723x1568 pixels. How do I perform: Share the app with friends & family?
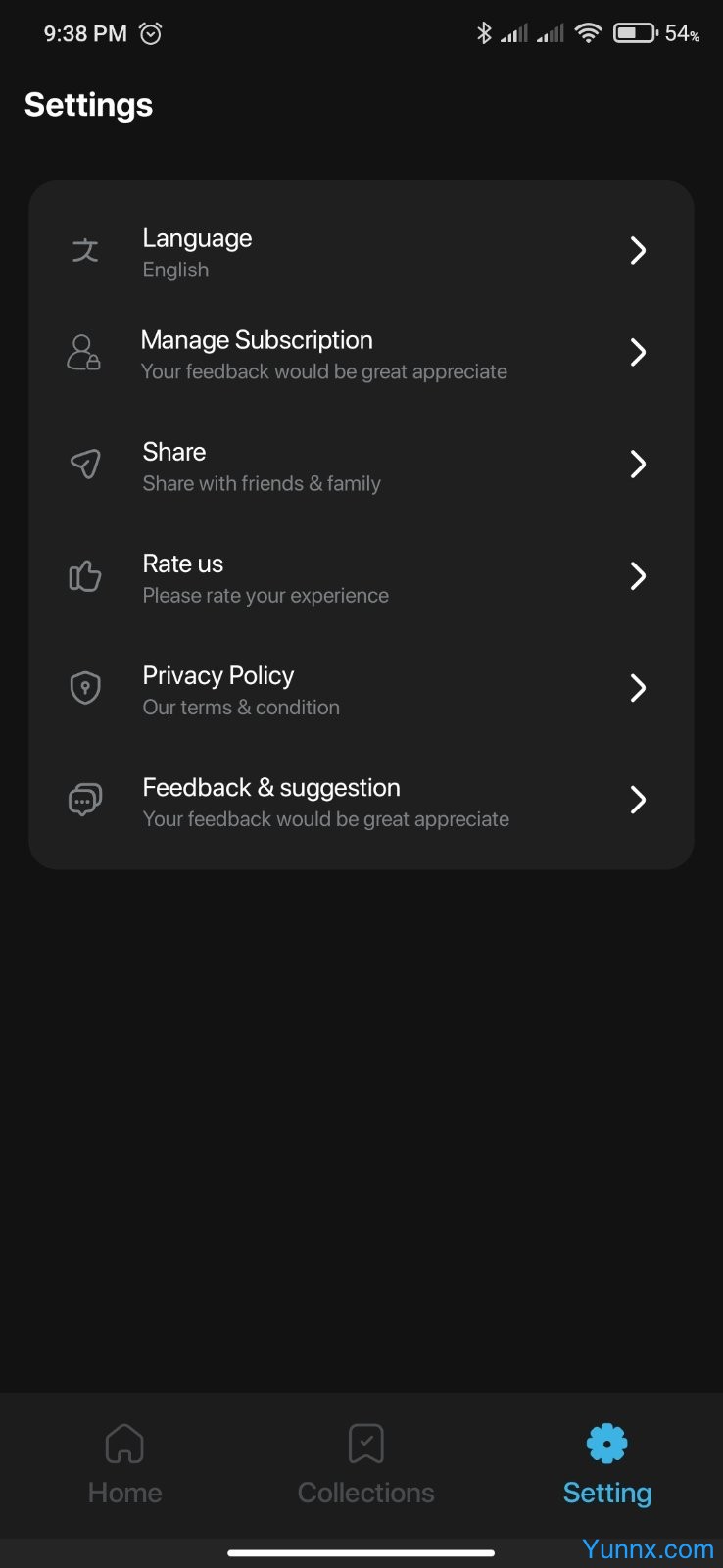click(361, 465)
